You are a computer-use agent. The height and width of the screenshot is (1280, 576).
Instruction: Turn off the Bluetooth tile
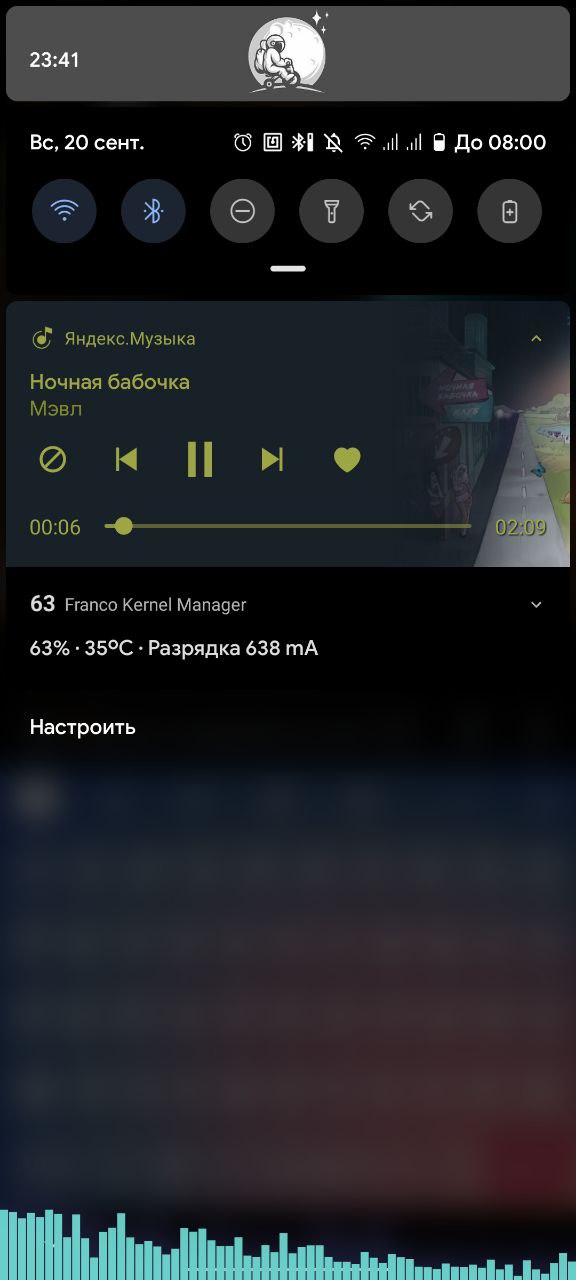coord(153,212)
